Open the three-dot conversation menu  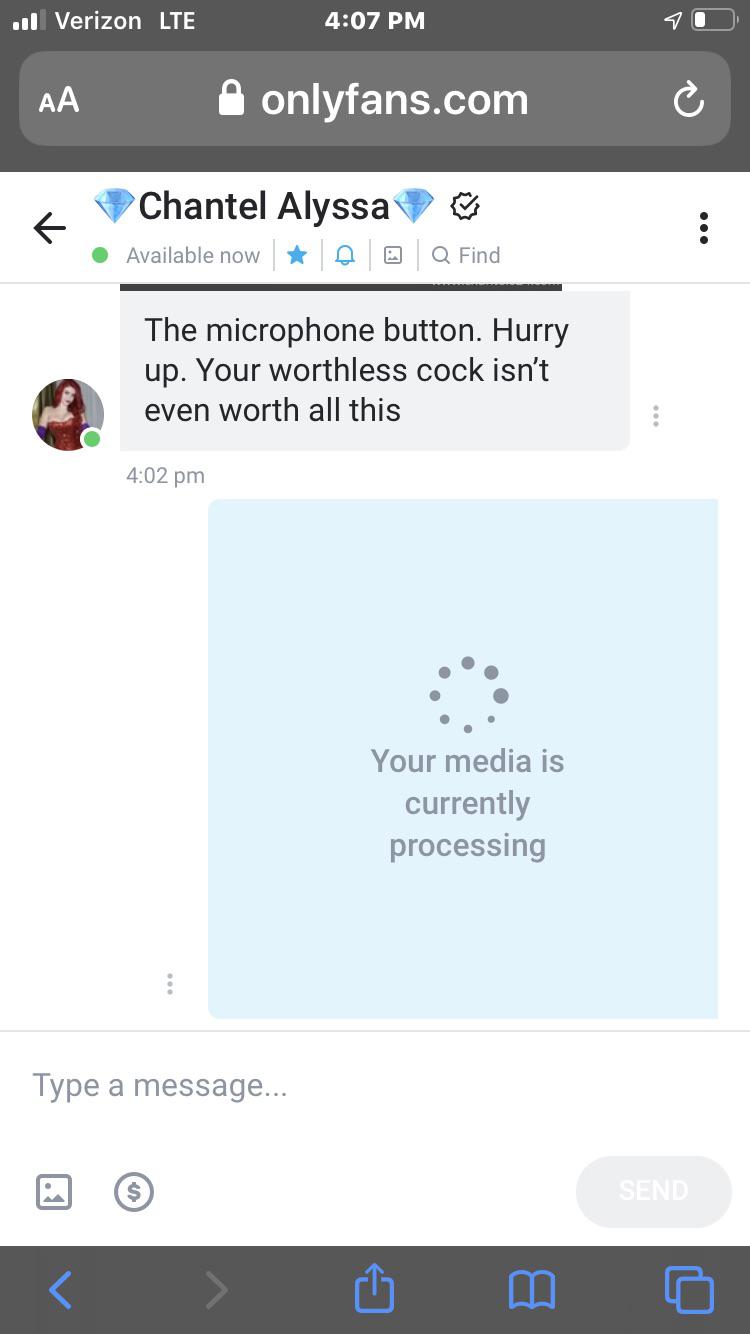tap(703, 227)
